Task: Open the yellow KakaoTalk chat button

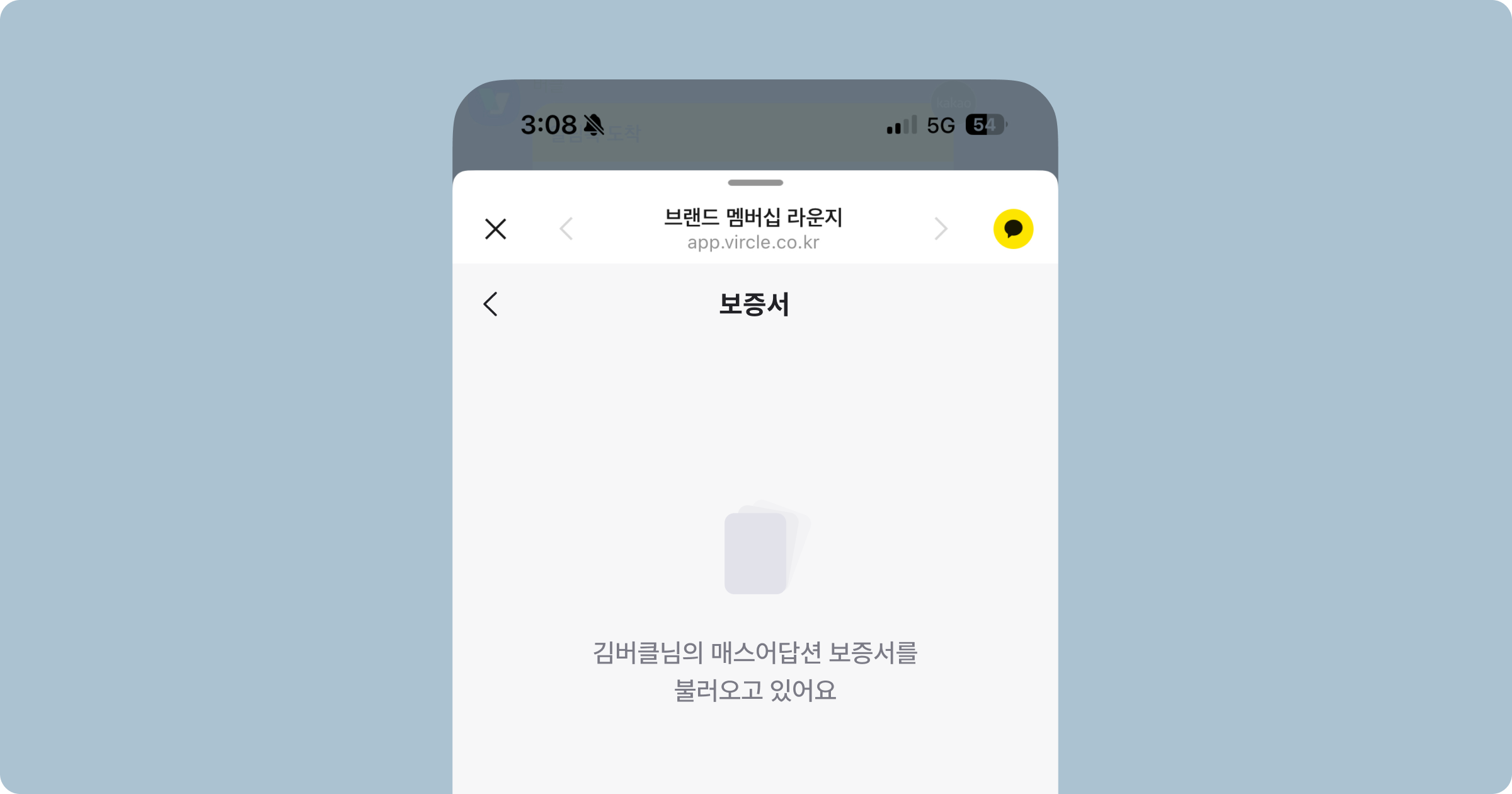Action: 1013,229
